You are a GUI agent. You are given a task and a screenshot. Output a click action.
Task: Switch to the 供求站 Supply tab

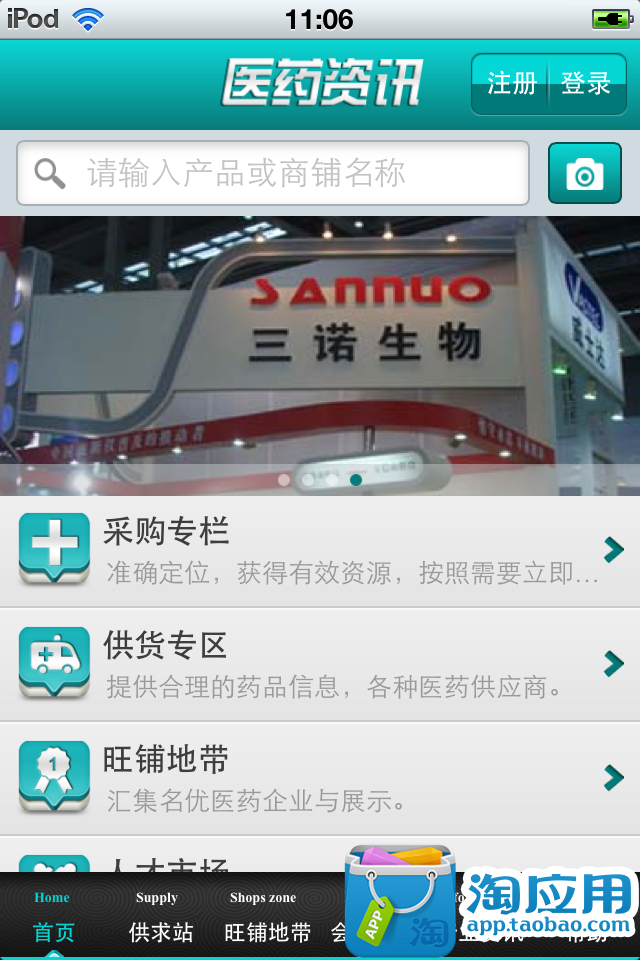[160, 918]
